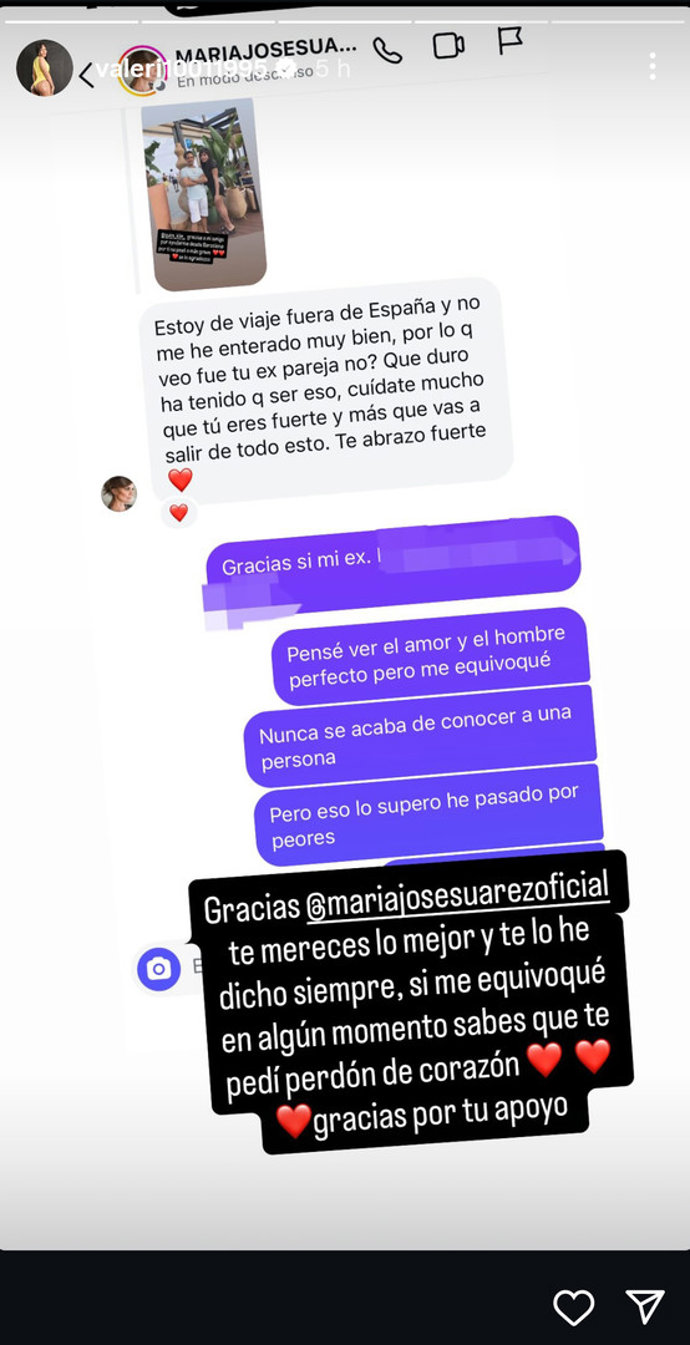Open the story author's profile picture

44,68
